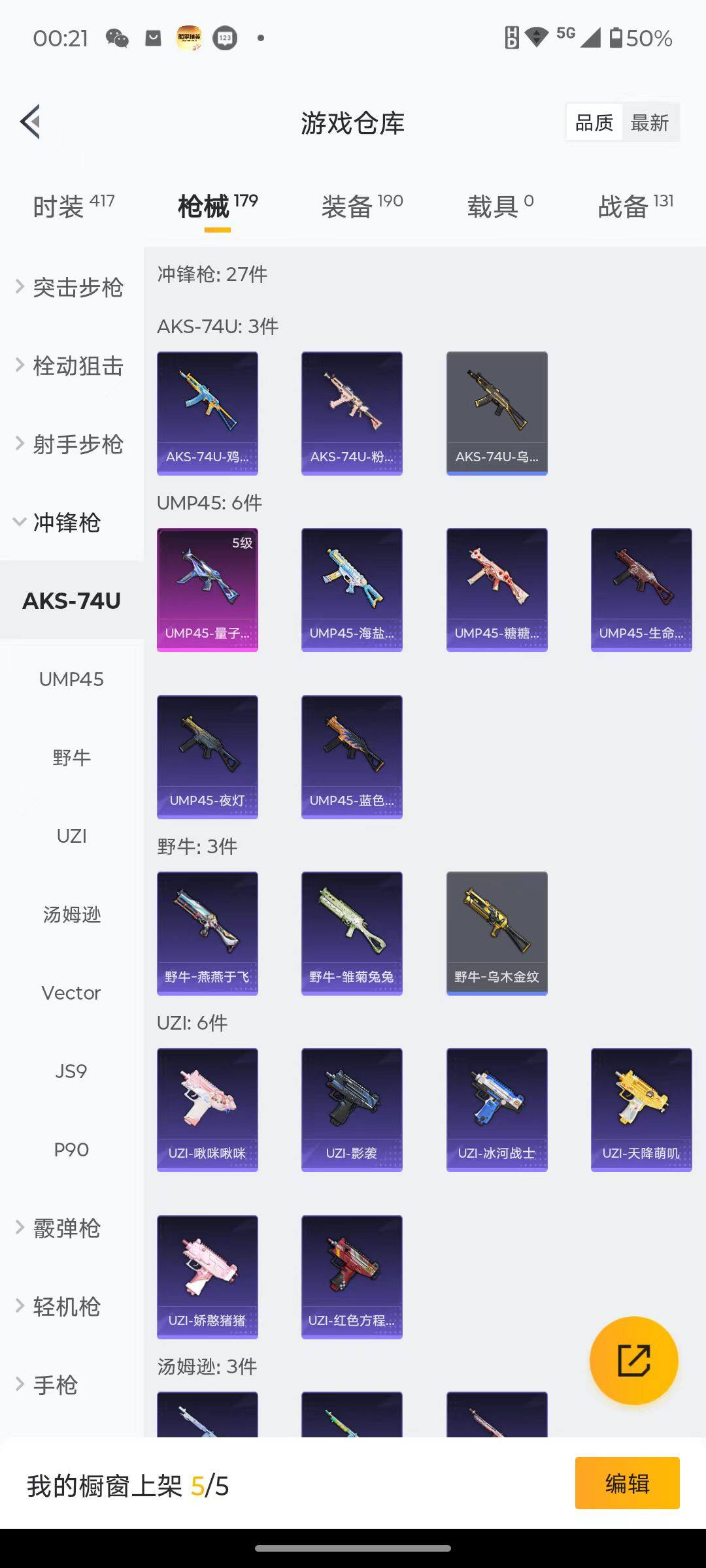Screen dimensions: 706x1568
Task: Select P90 in the sidebar
Action: [71, 1150]
